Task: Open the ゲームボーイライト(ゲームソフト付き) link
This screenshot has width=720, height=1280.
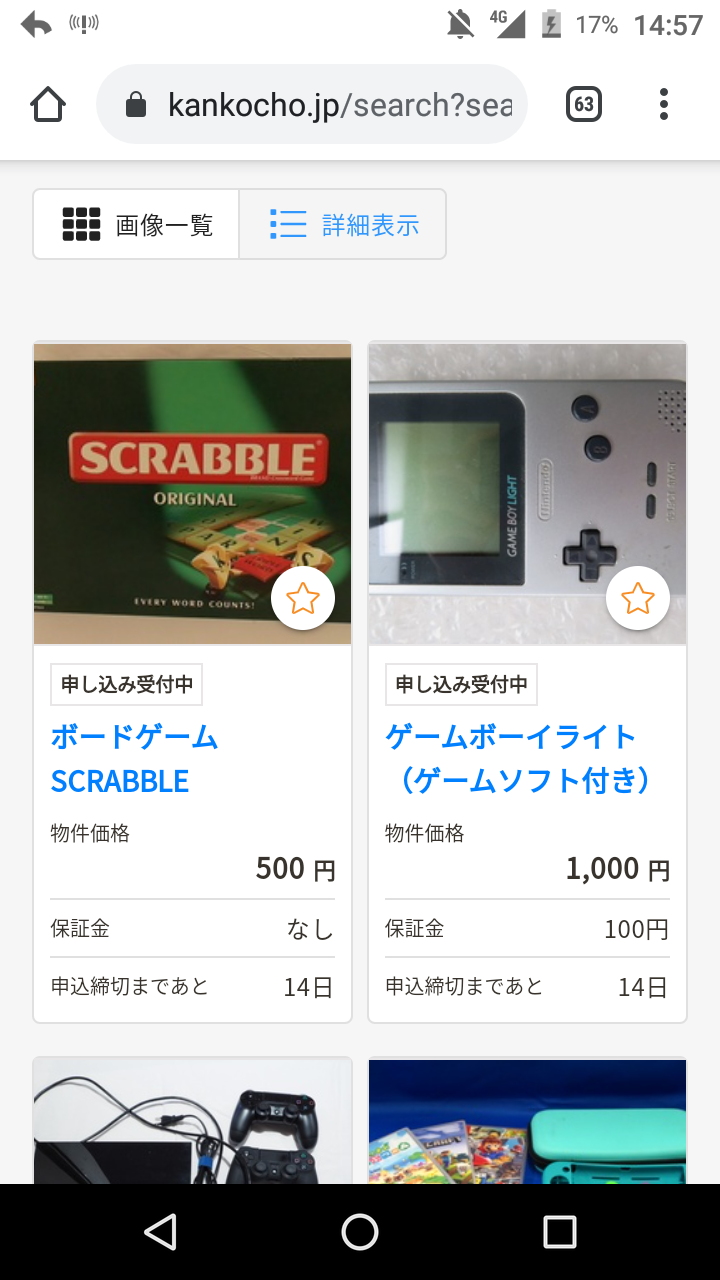Action: 518,759
